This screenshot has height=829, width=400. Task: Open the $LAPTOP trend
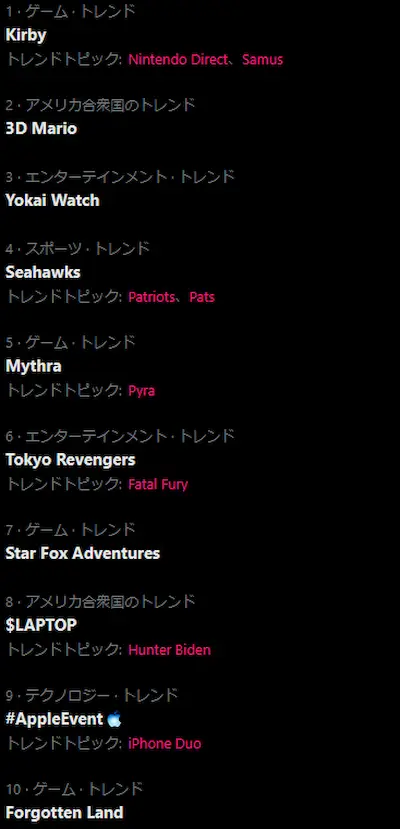41,625
